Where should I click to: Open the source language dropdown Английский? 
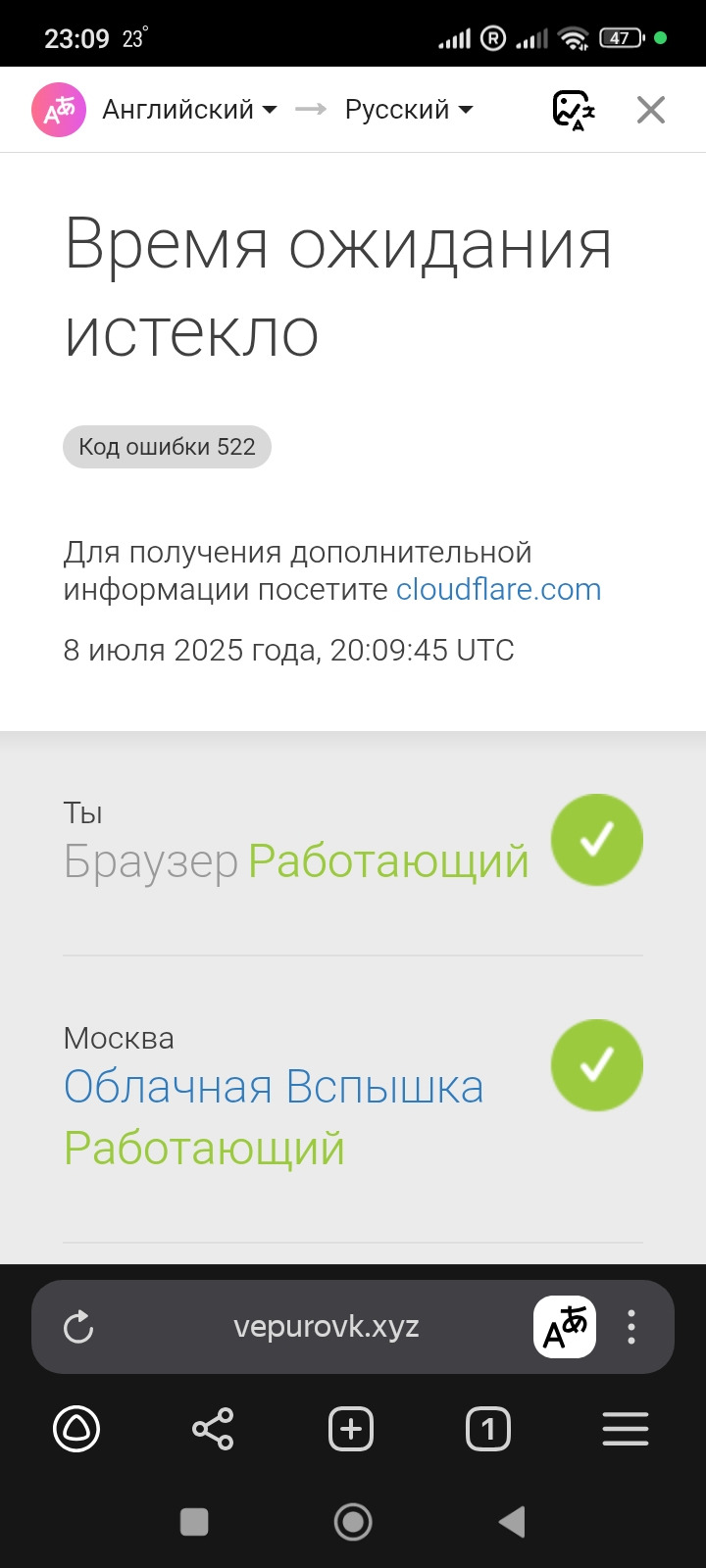[189, 110]
